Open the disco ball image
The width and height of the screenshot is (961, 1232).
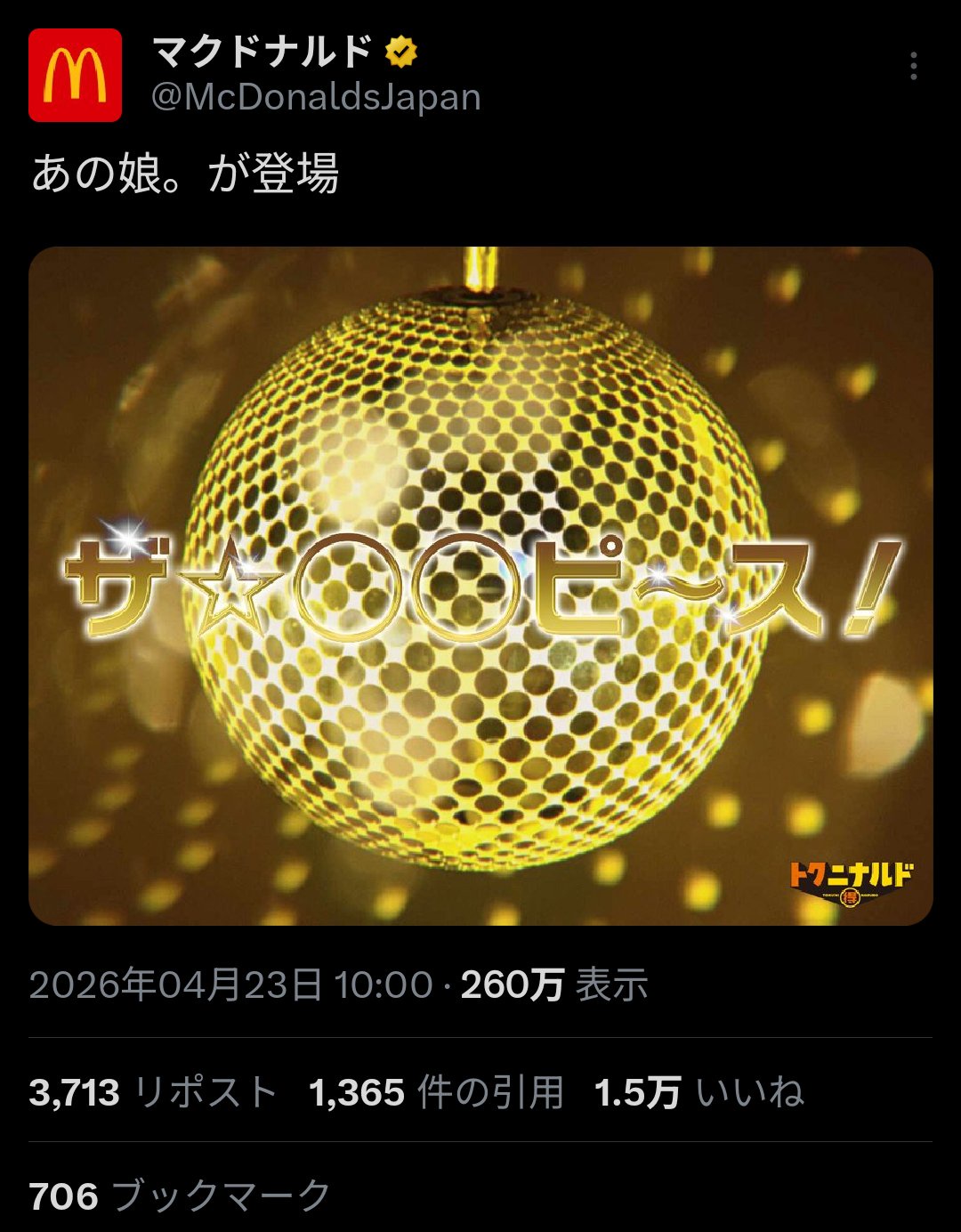click(480, 586)
